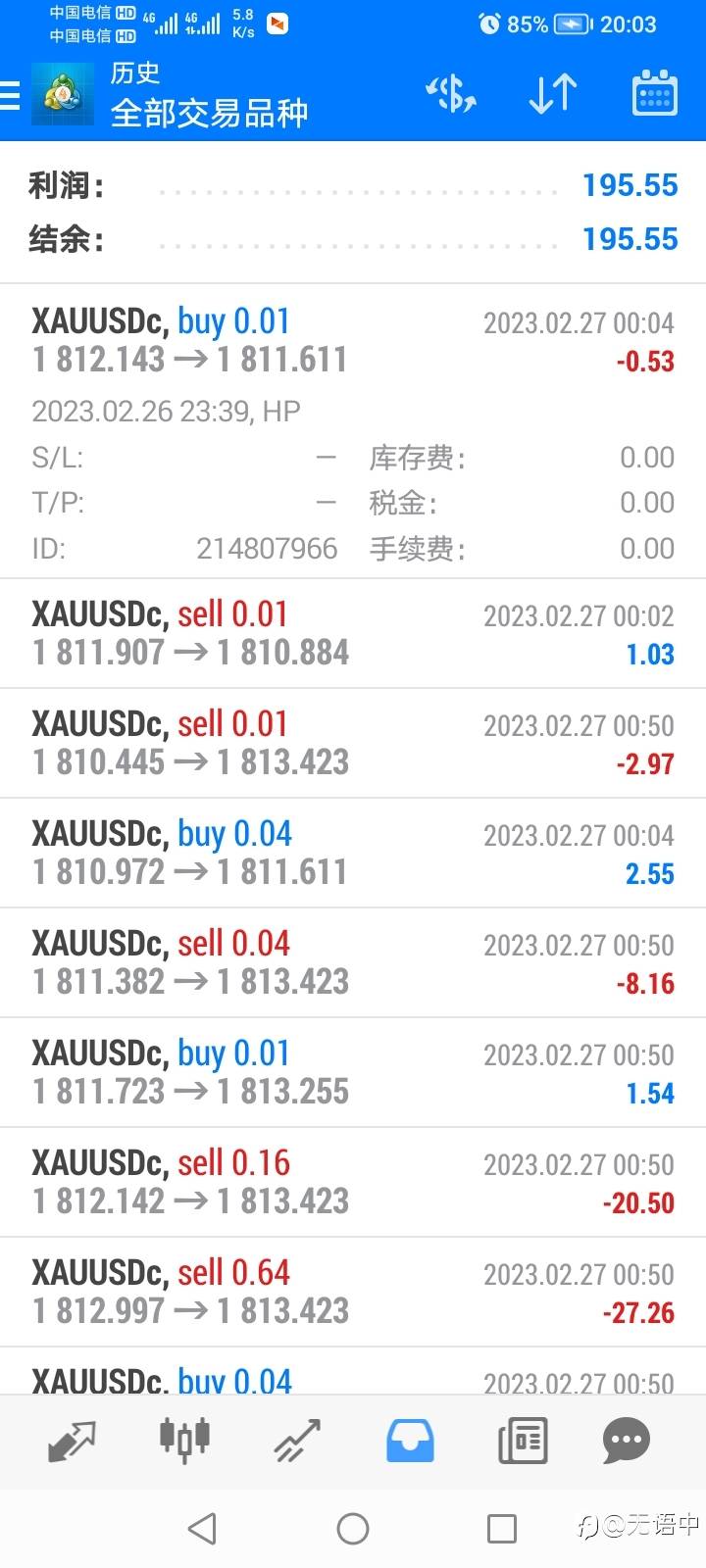Expand the sell 0.64 trade with -27.26 loss

[x=353, y=1292]
